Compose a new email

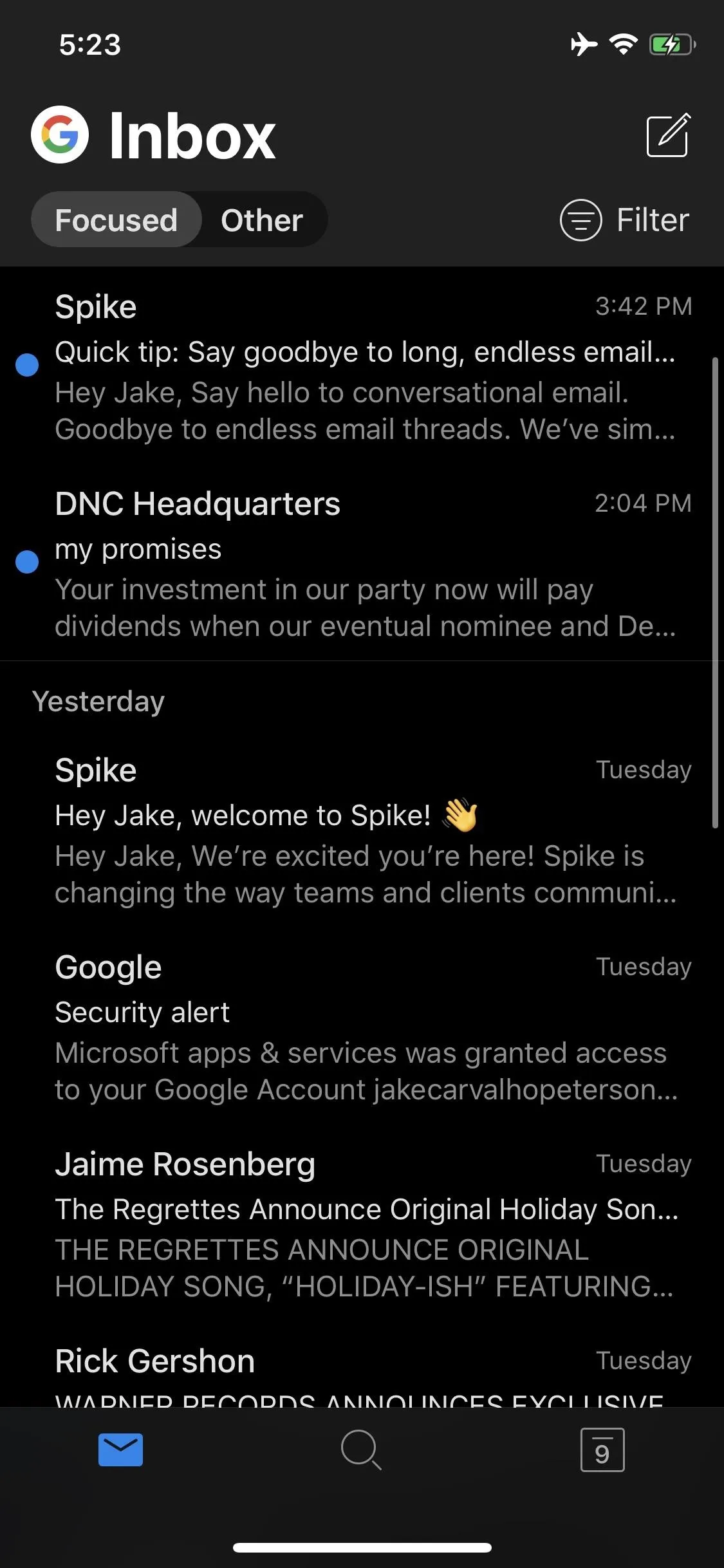pos(668,135)
